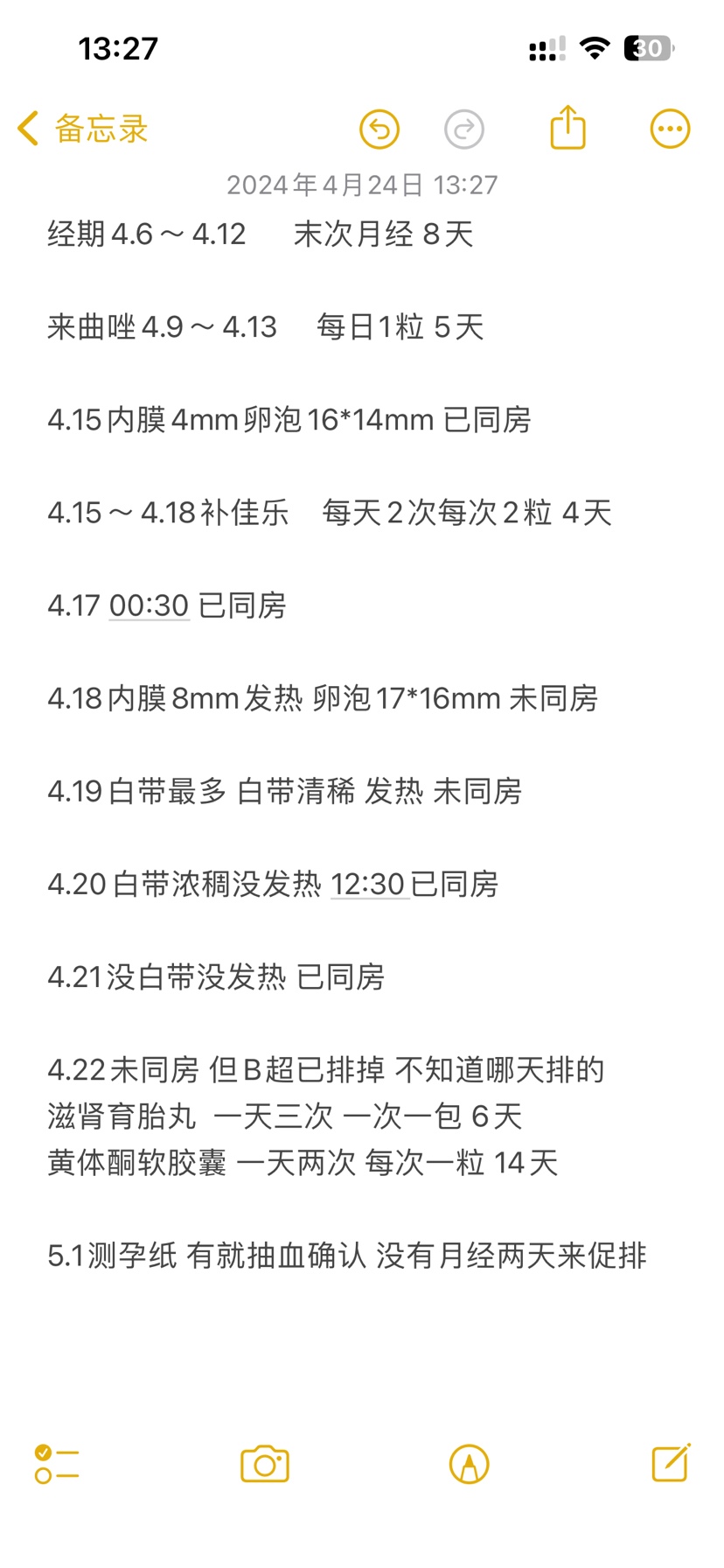Open the more options menu
The width and height of the screenshot is (724, 1568).
point(671,129)
